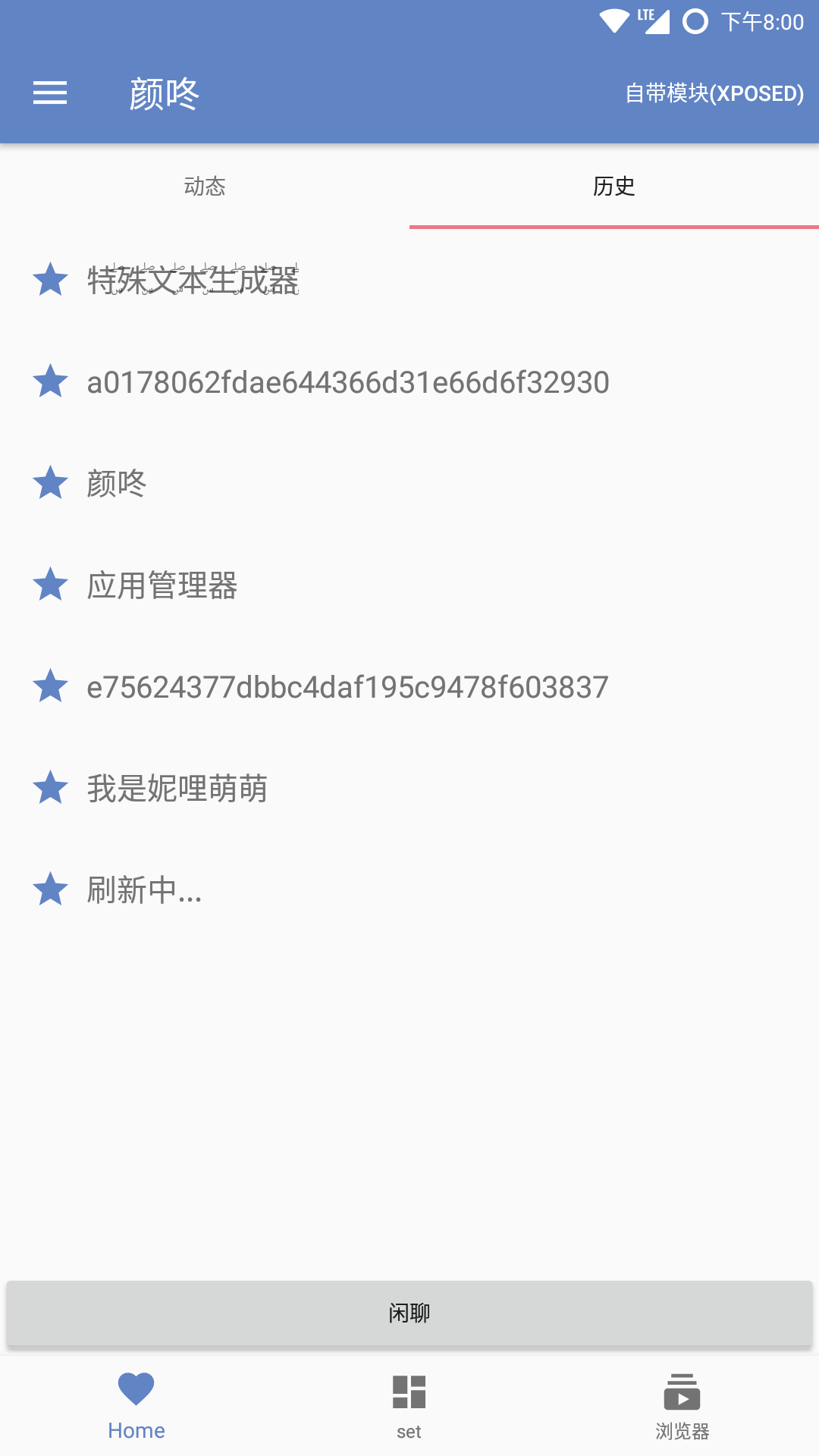
Task: Open the 特殊文本生成器 history entry
Action: [409, 280]
